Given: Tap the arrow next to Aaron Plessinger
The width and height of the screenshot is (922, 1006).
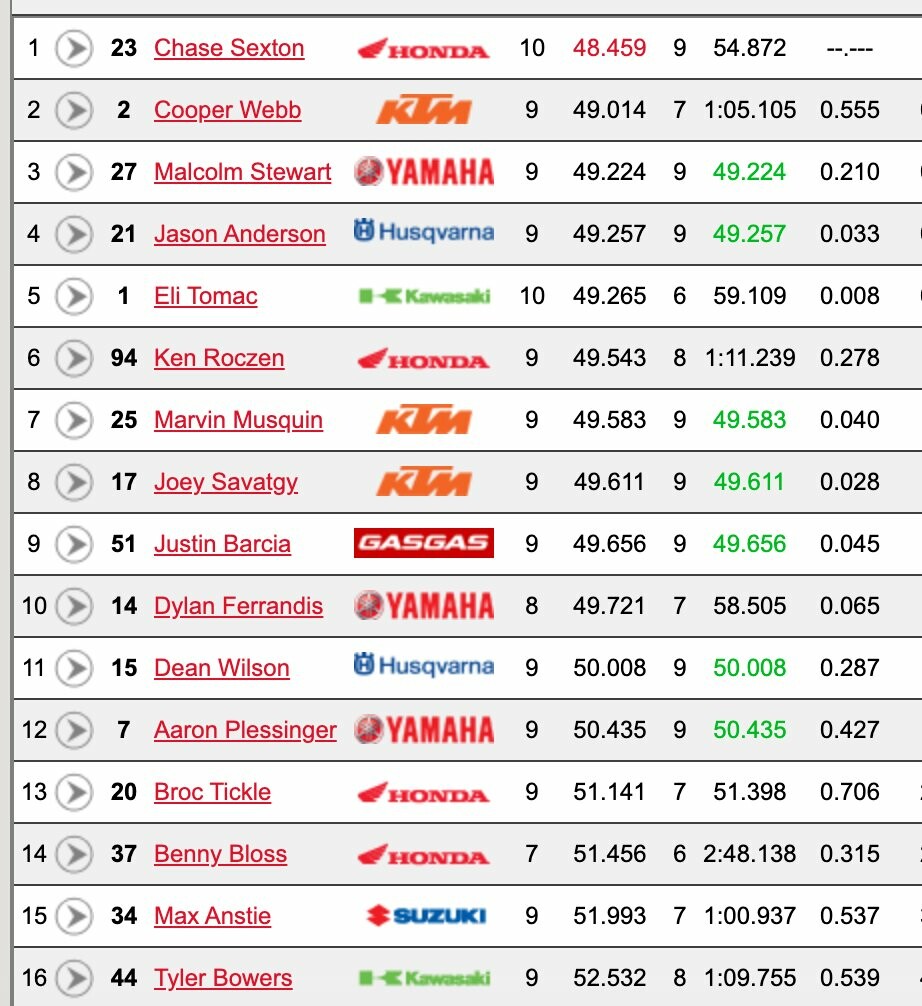Looking at the screenshot, I should [x=74, y=730].
